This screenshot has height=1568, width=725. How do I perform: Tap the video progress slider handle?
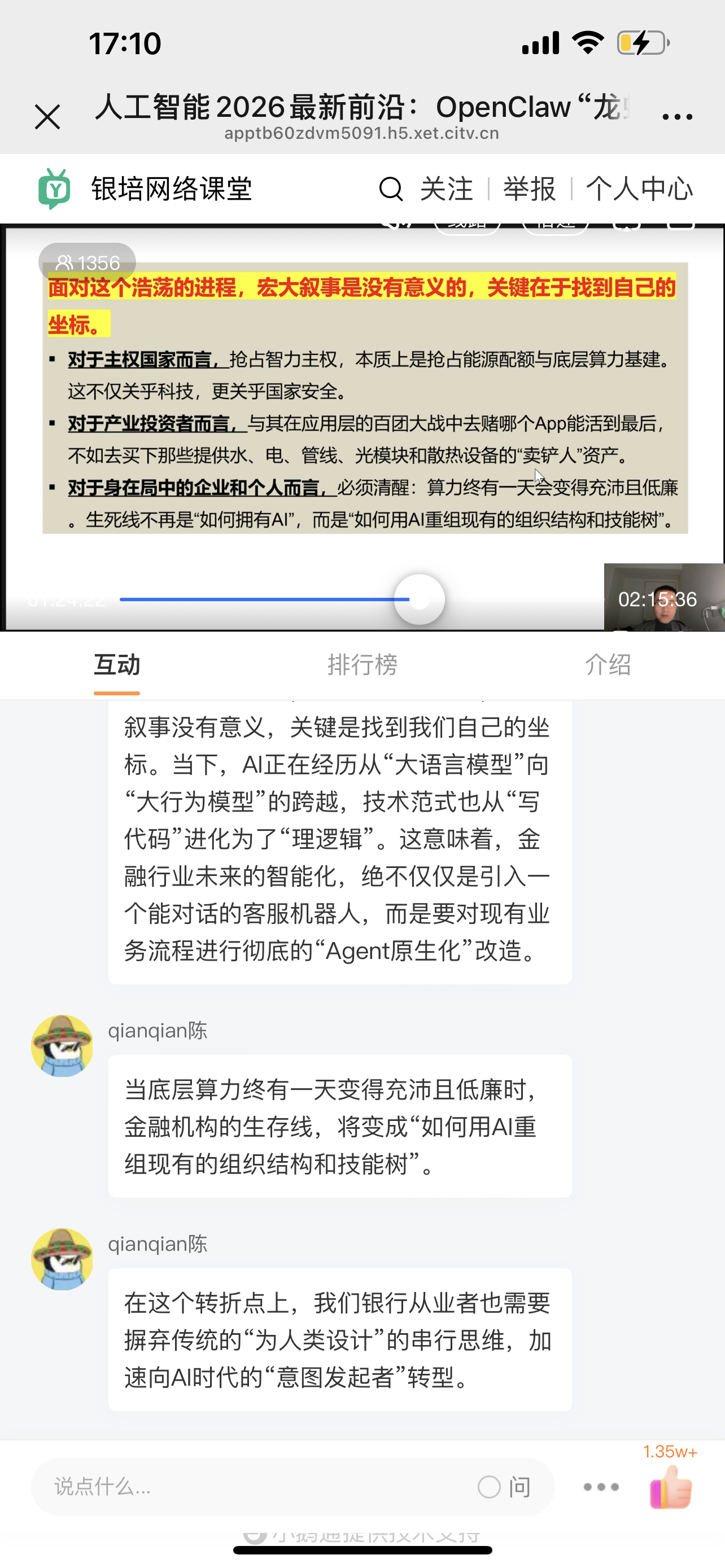[x=420, y=599]
